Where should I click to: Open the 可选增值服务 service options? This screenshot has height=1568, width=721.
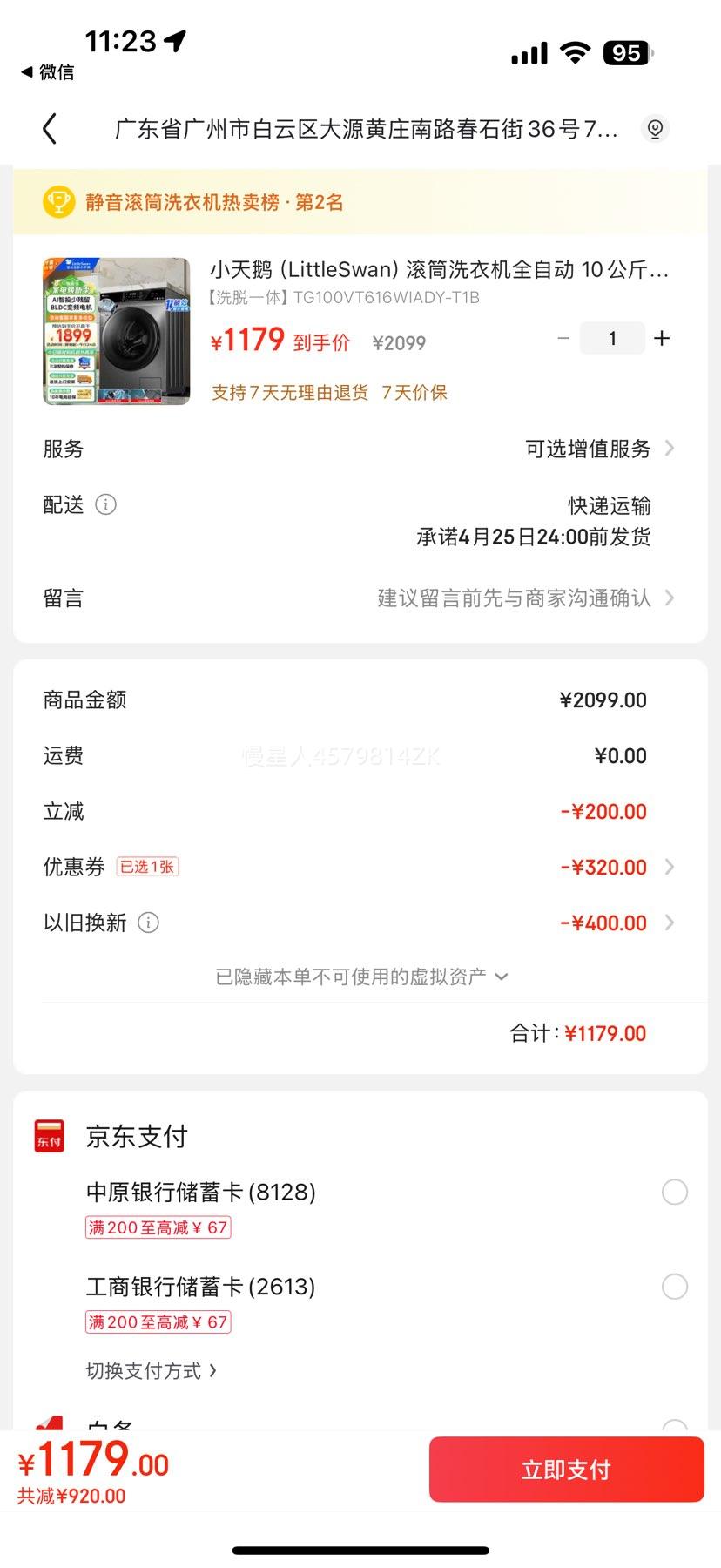coord(599,449)
